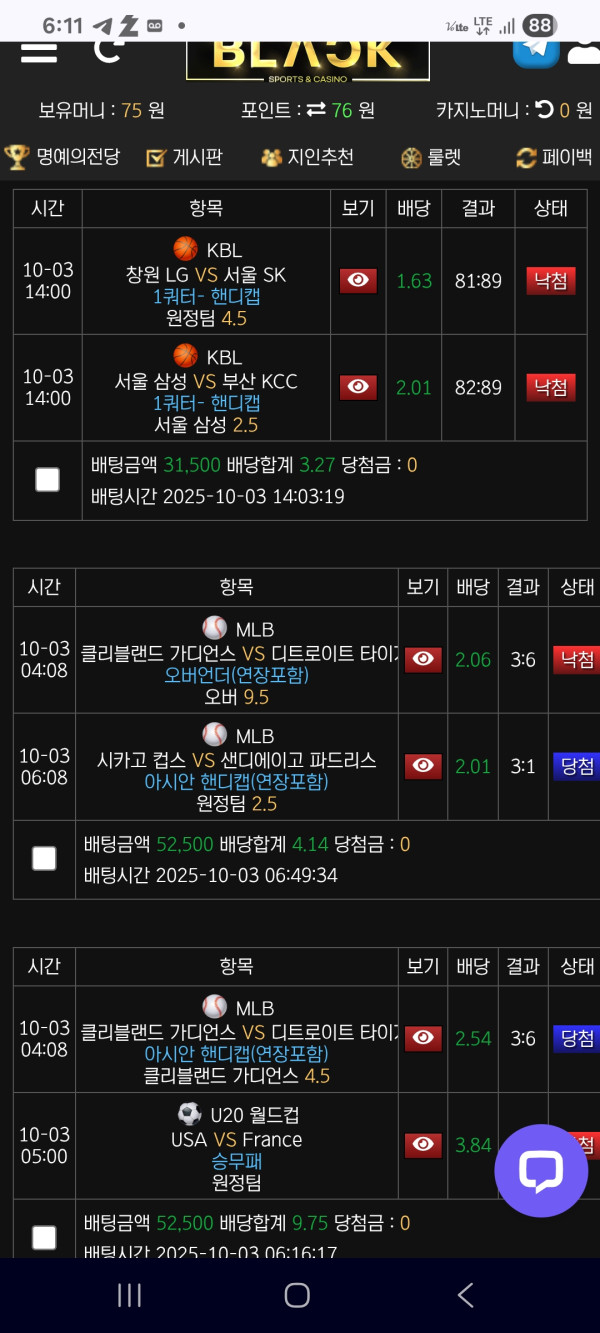Open 페이백 payback page
The height and width of the screenshot is (1333, 600).
point(554,157)
